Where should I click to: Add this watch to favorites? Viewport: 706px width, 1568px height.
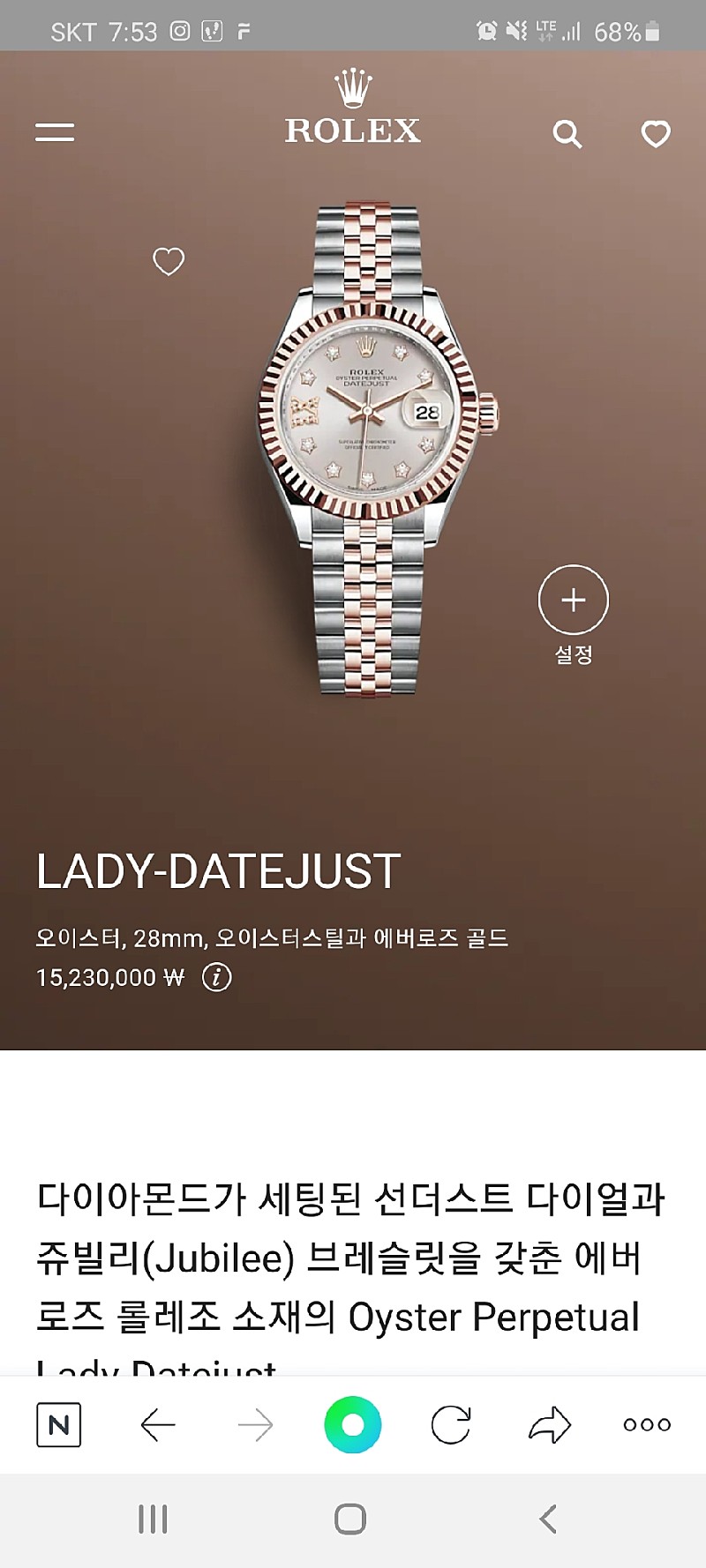tap(169, 261)
